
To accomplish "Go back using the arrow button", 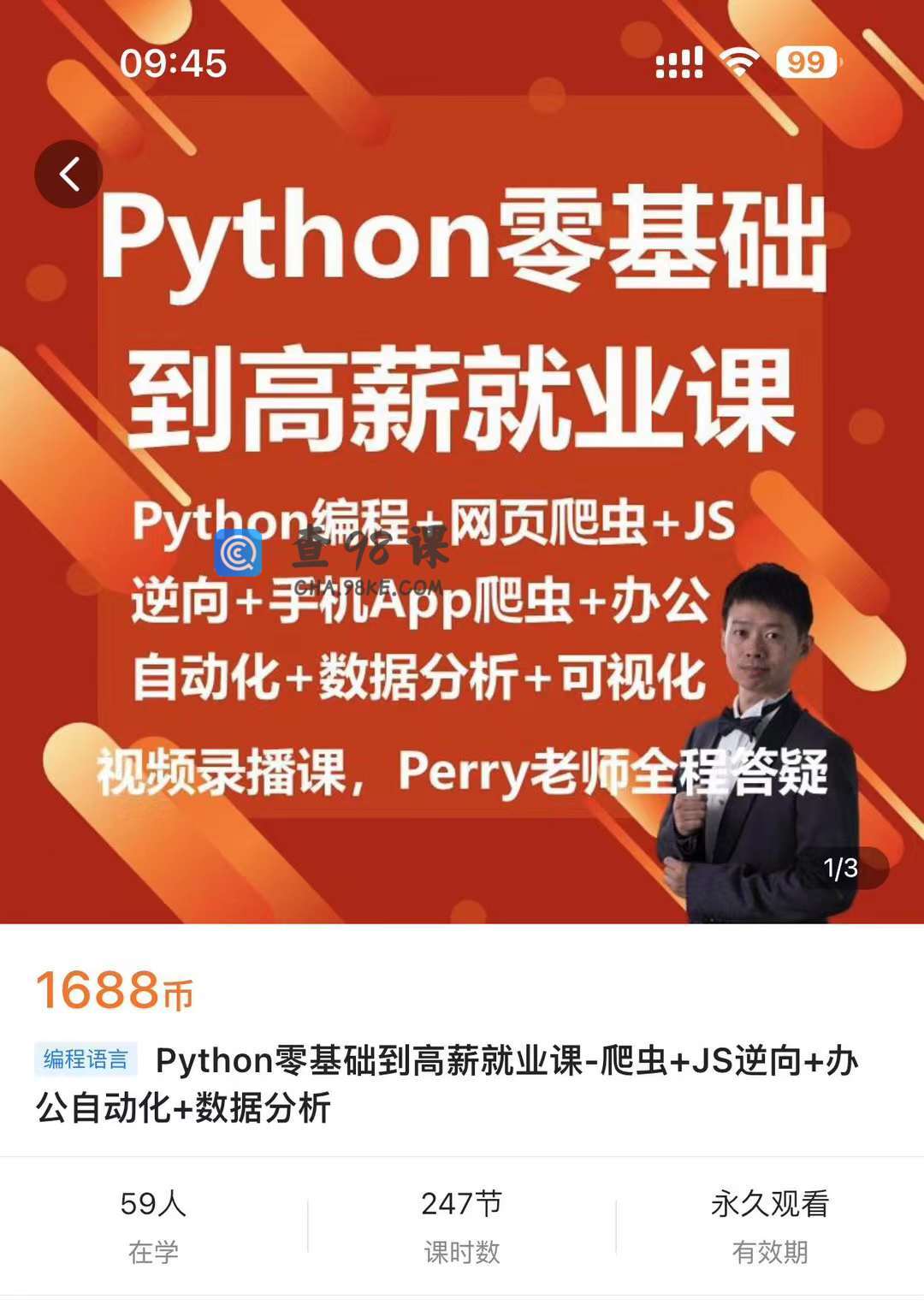I will (x=68, y=174).
